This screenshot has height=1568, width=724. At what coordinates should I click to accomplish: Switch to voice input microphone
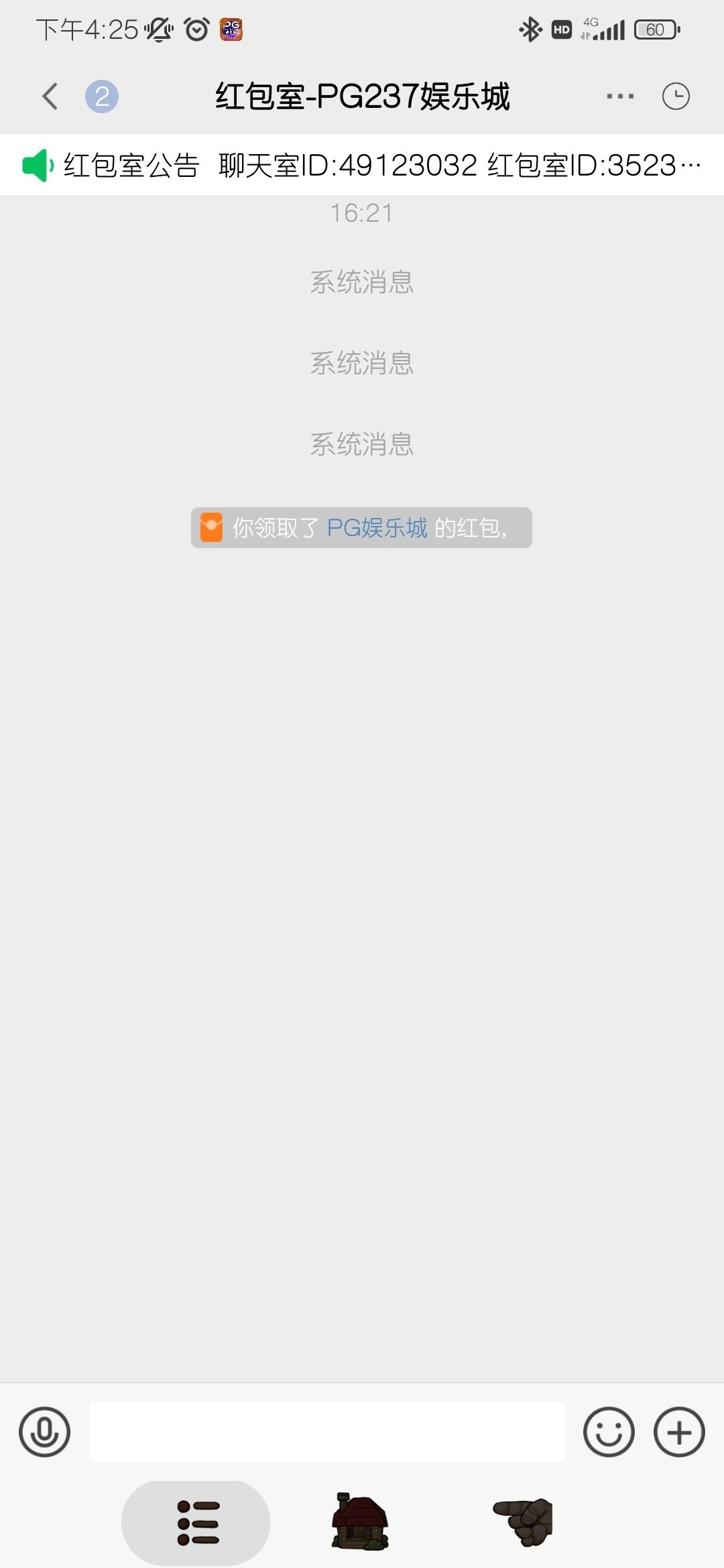click(44, 1432)
